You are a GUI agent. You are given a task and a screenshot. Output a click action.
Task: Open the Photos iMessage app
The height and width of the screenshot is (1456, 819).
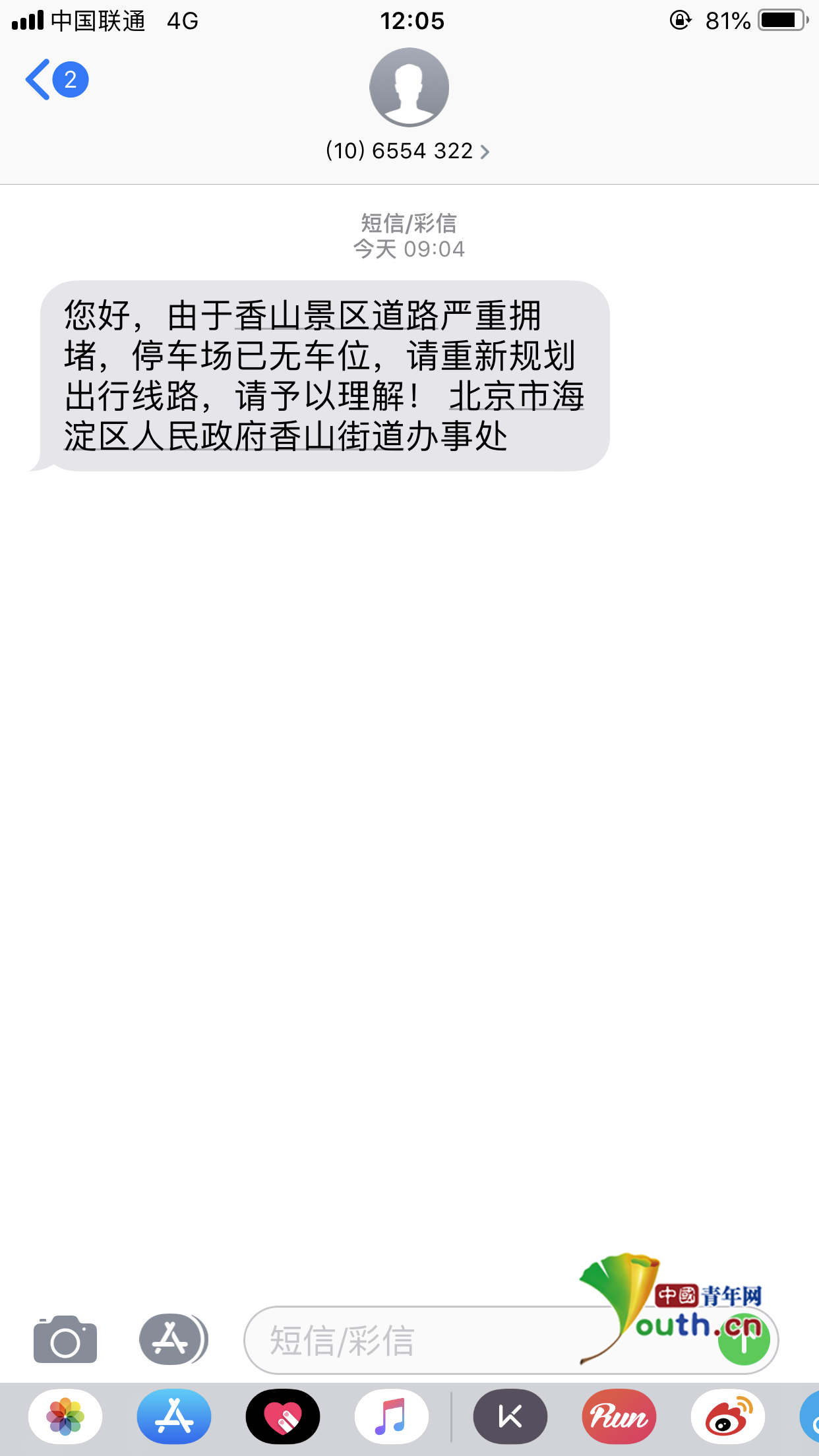[x=65, y=1416]
